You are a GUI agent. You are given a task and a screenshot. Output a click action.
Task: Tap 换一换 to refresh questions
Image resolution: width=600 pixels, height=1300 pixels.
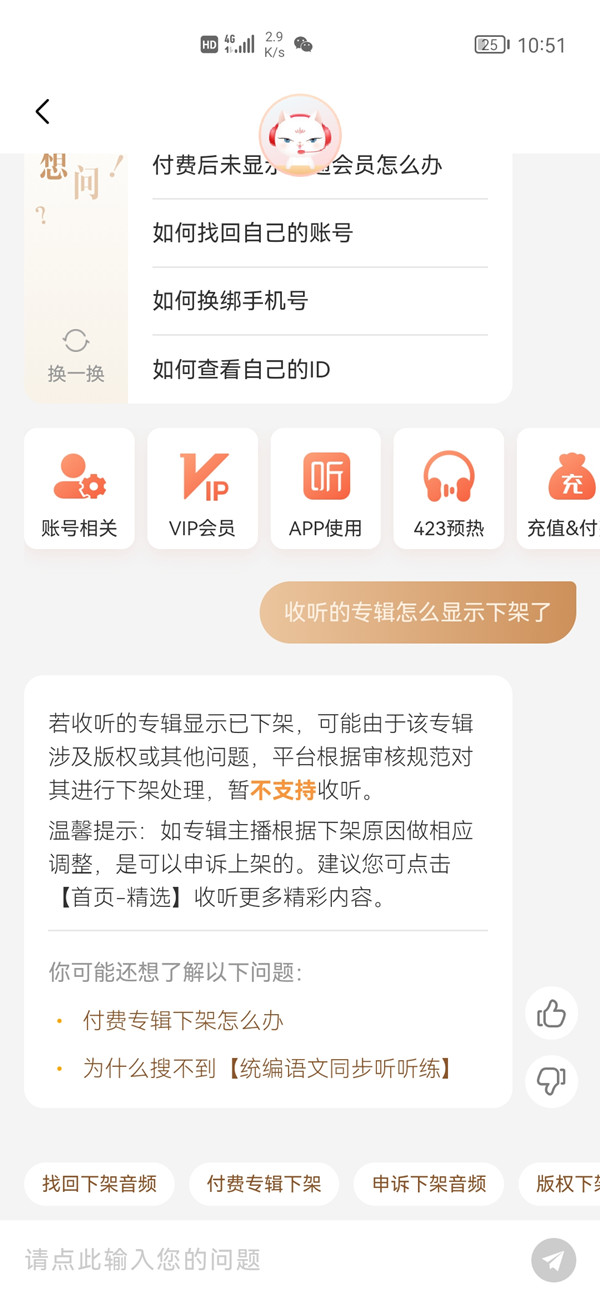click(76, 355)
